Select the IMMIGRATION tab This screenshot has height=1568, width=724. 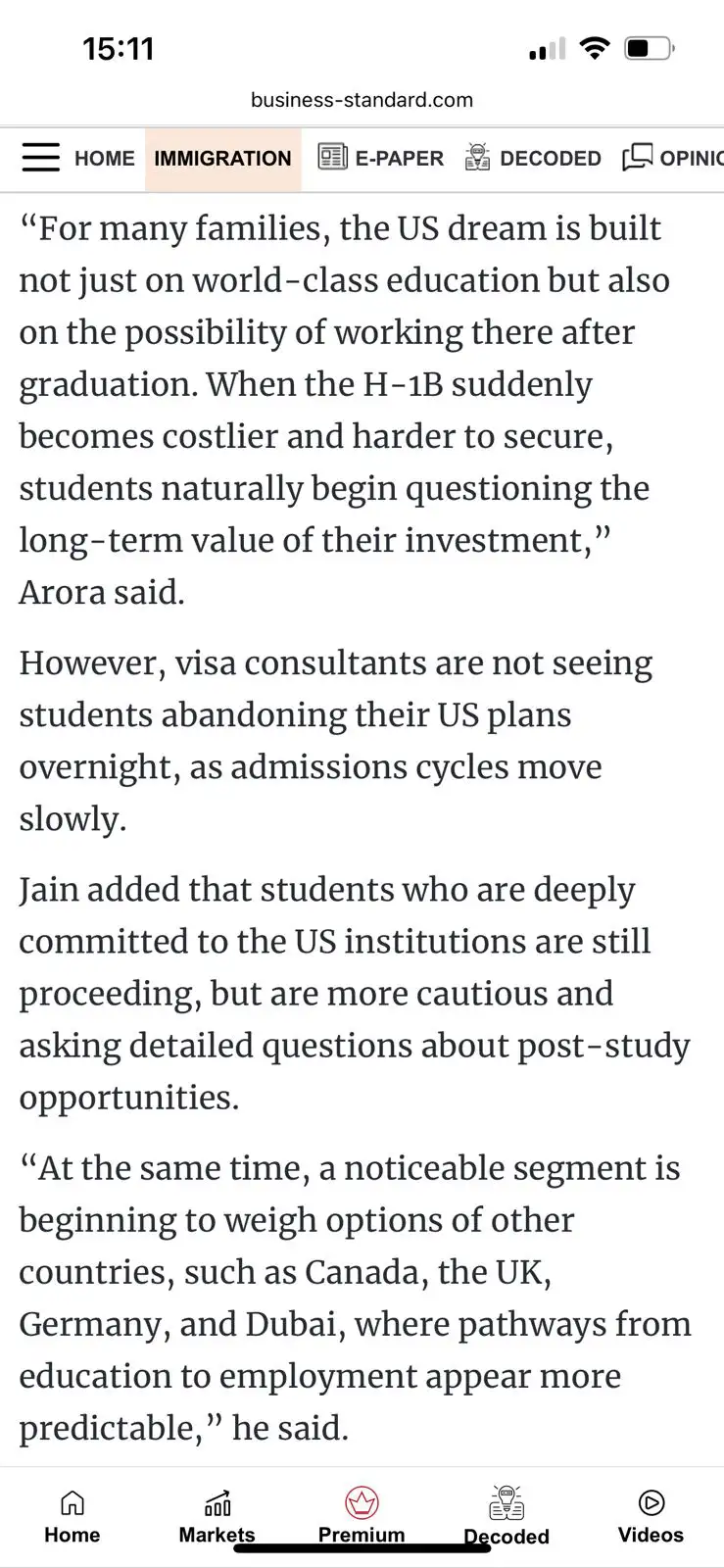[x=222, y=159]
